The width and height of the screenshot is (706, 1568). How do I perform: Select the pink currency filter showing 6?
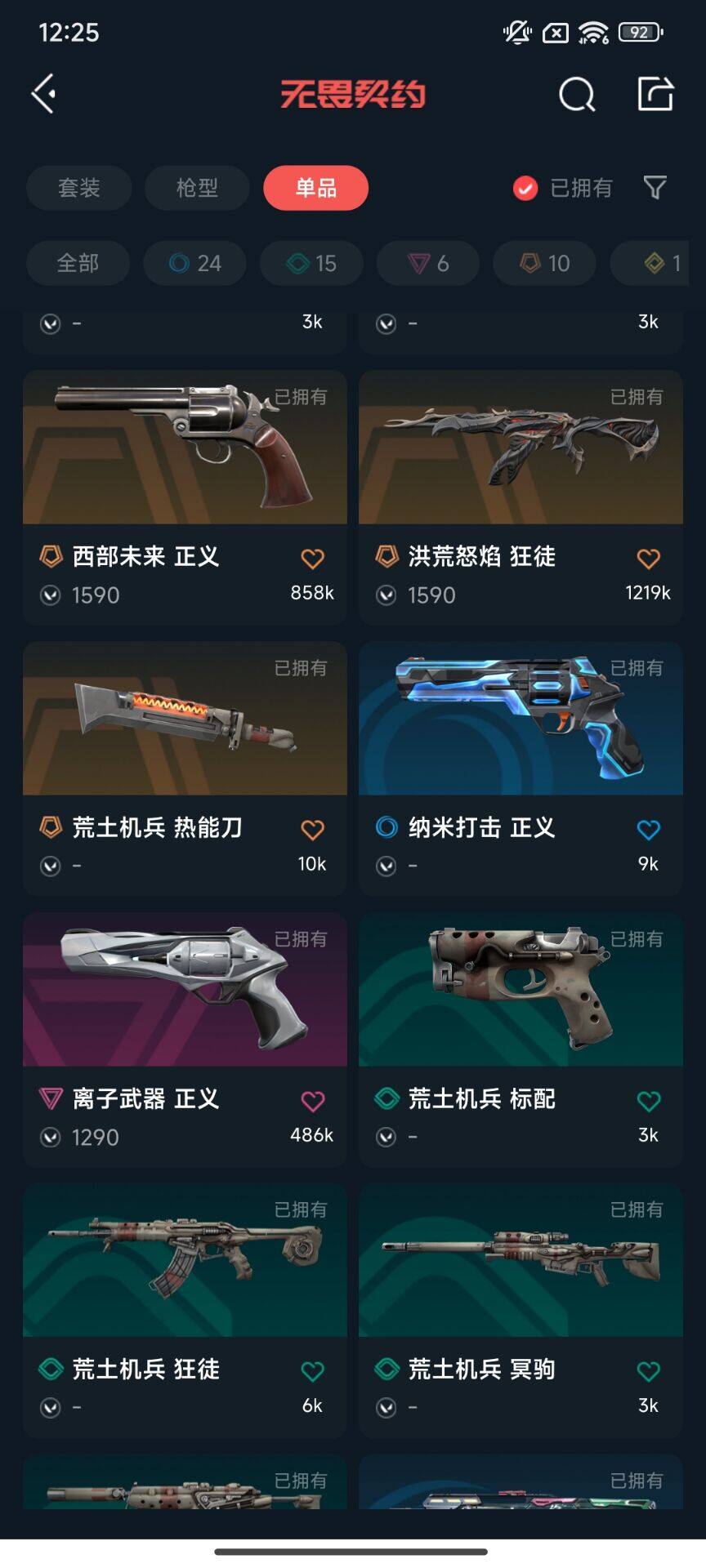click(427, 263)
